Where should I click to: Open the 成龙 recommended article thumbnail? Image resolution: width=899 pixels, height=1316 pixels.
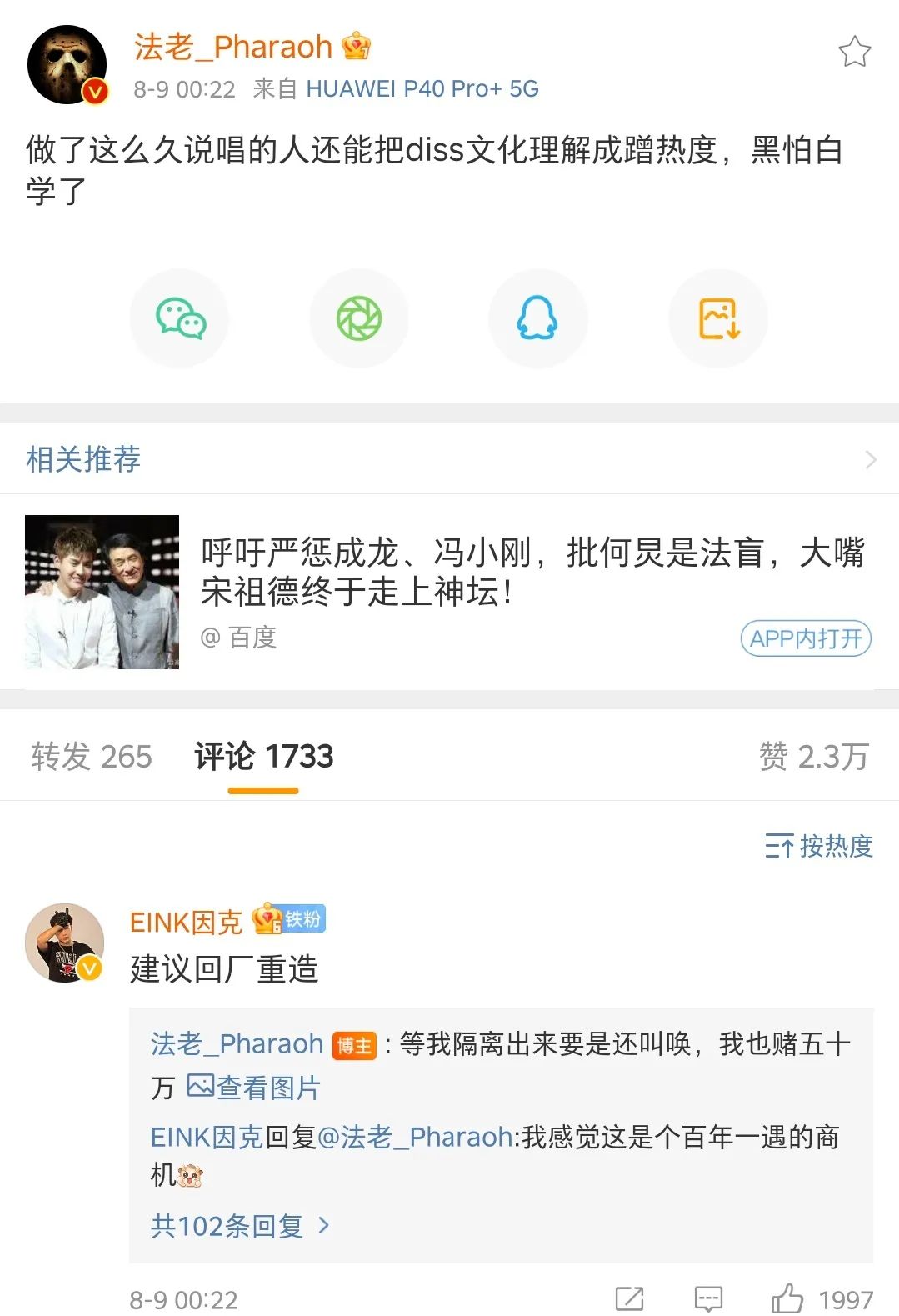[102, 590]
